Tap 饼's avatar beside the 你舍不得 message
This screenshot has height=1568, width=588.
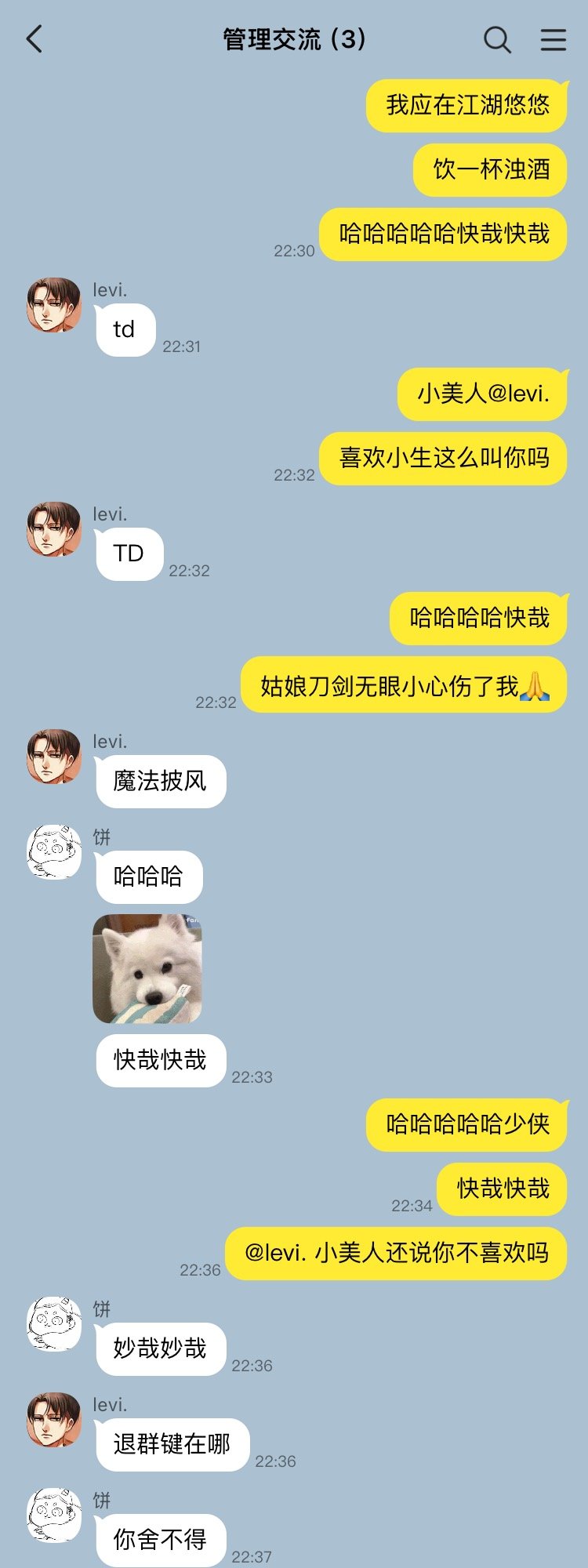point(54,1515)
